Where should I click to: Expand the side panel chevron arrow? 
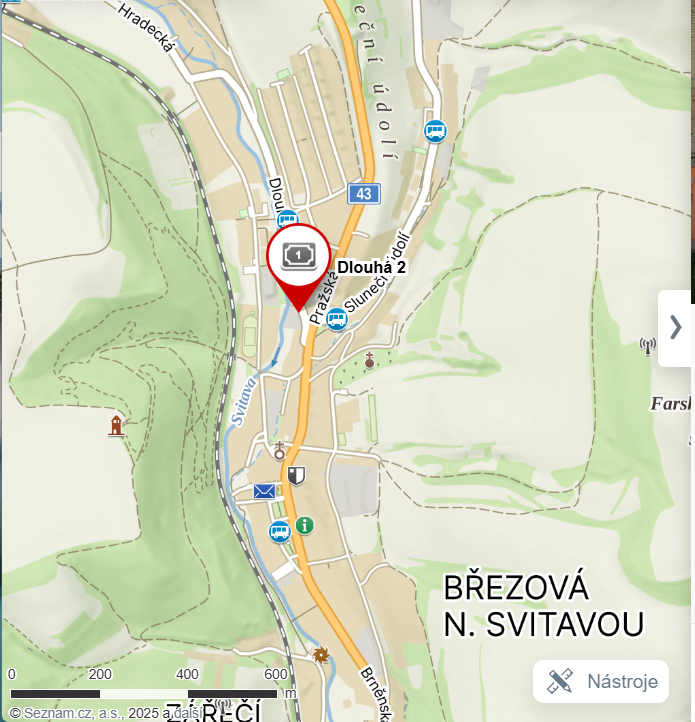[x=675, y=328]
